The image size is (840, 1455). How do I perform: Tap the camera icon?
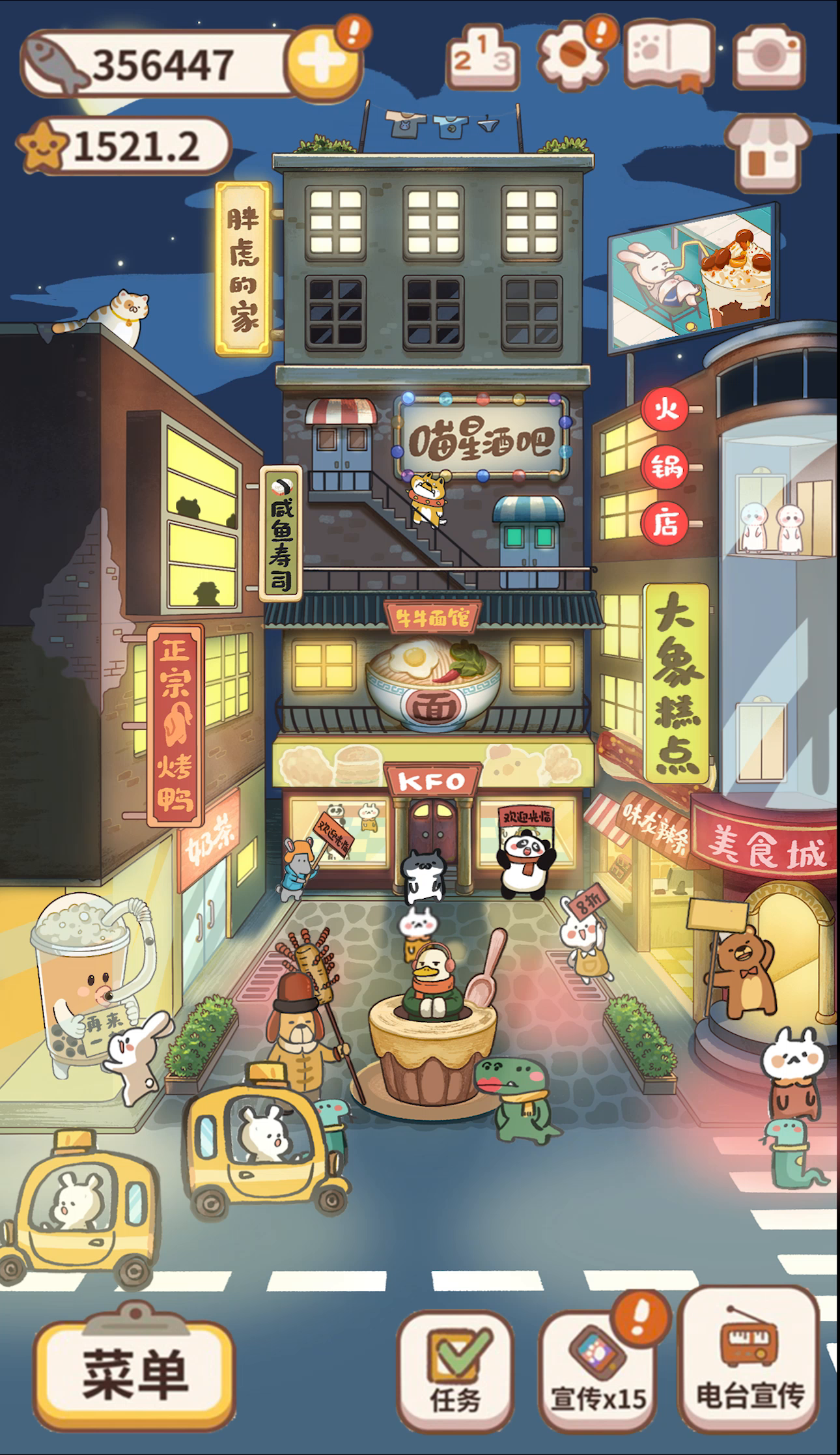pos(769,55)
